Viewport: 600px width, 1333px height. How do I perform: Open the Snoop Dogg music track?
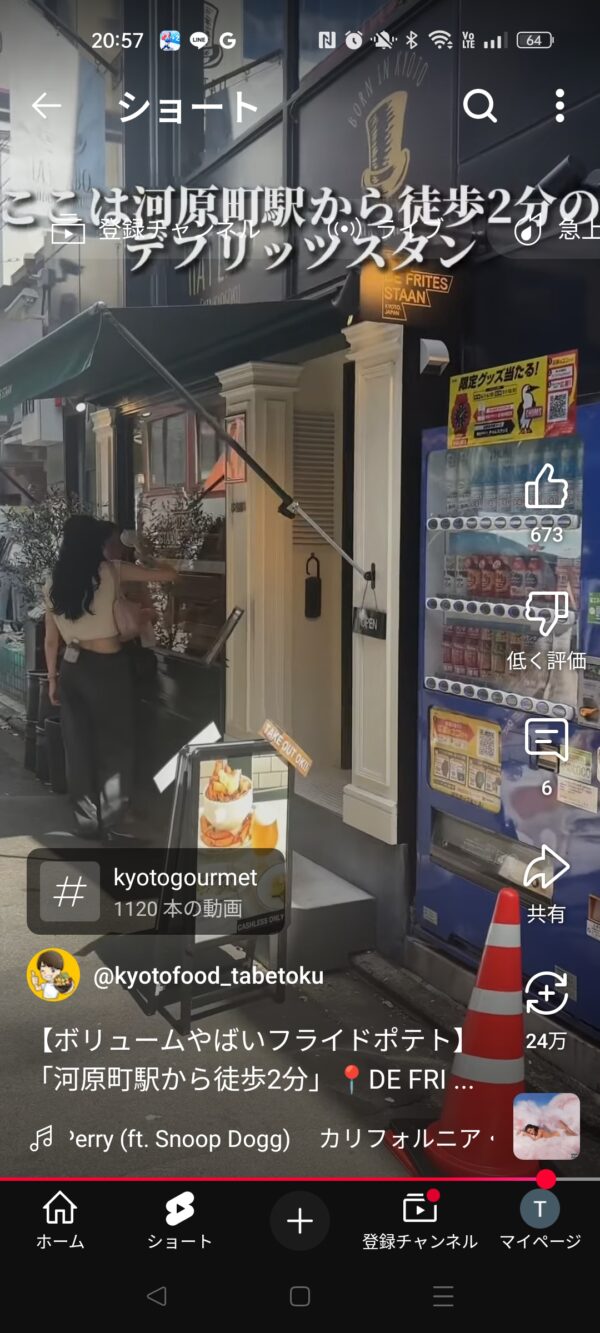pos(180,1138)
